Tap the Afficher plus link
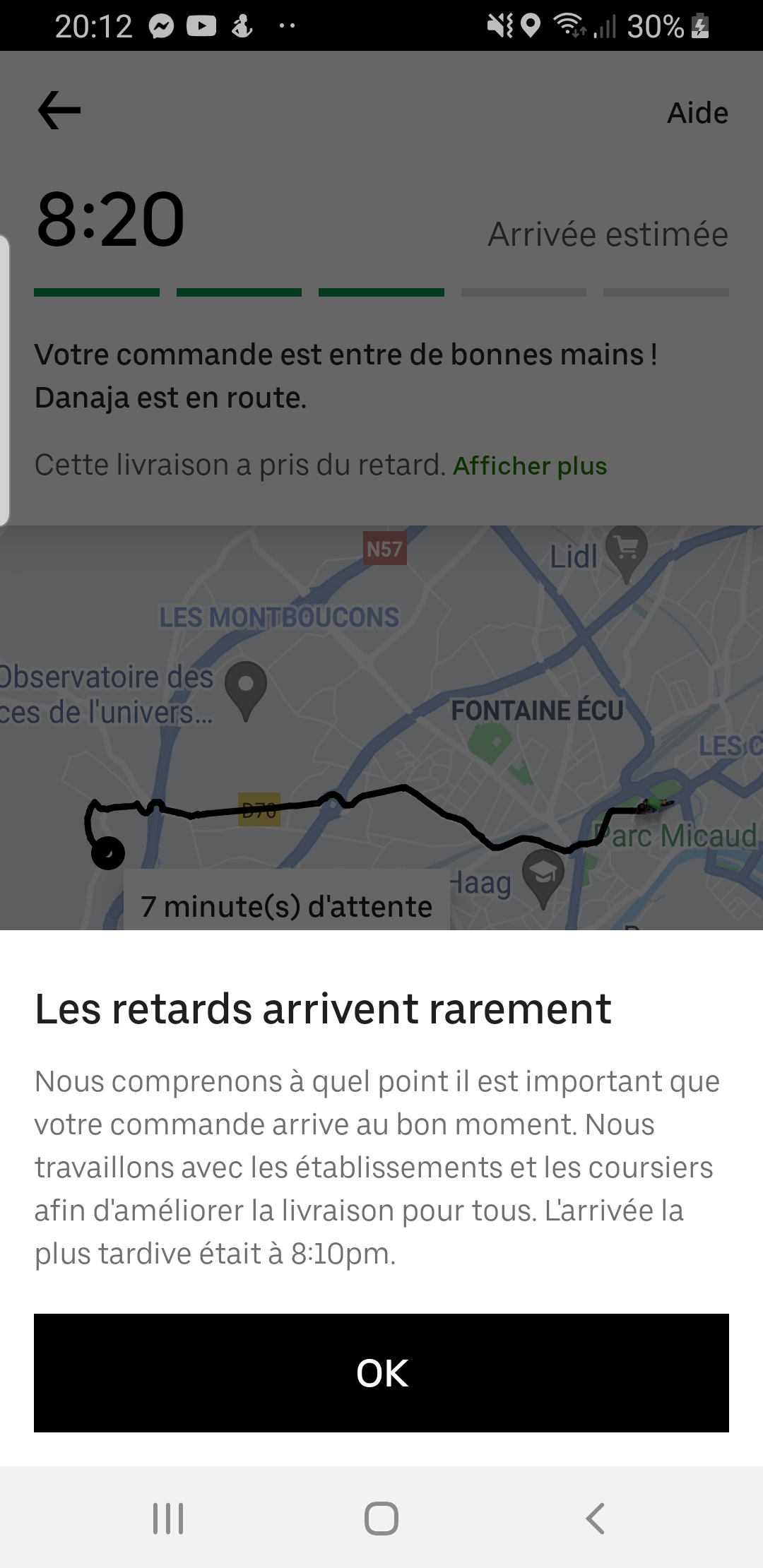Viewport: 763px width, 1568px height. (530, 465)
